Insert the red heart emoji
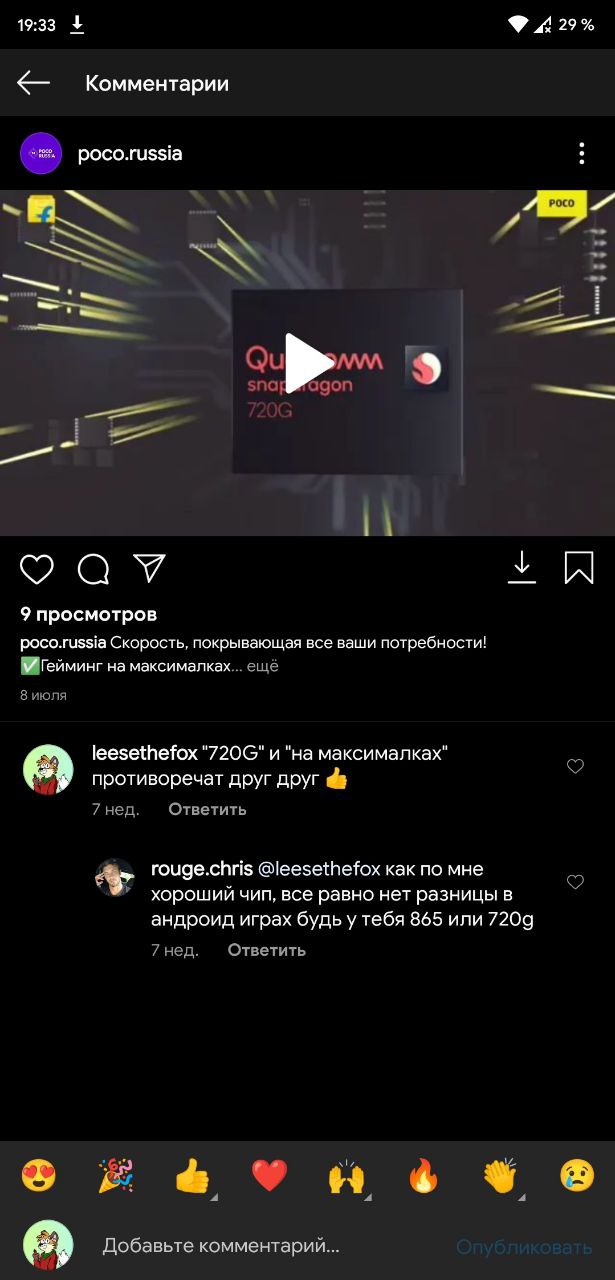This screenshot has width=615, height=1280. 269,1176
